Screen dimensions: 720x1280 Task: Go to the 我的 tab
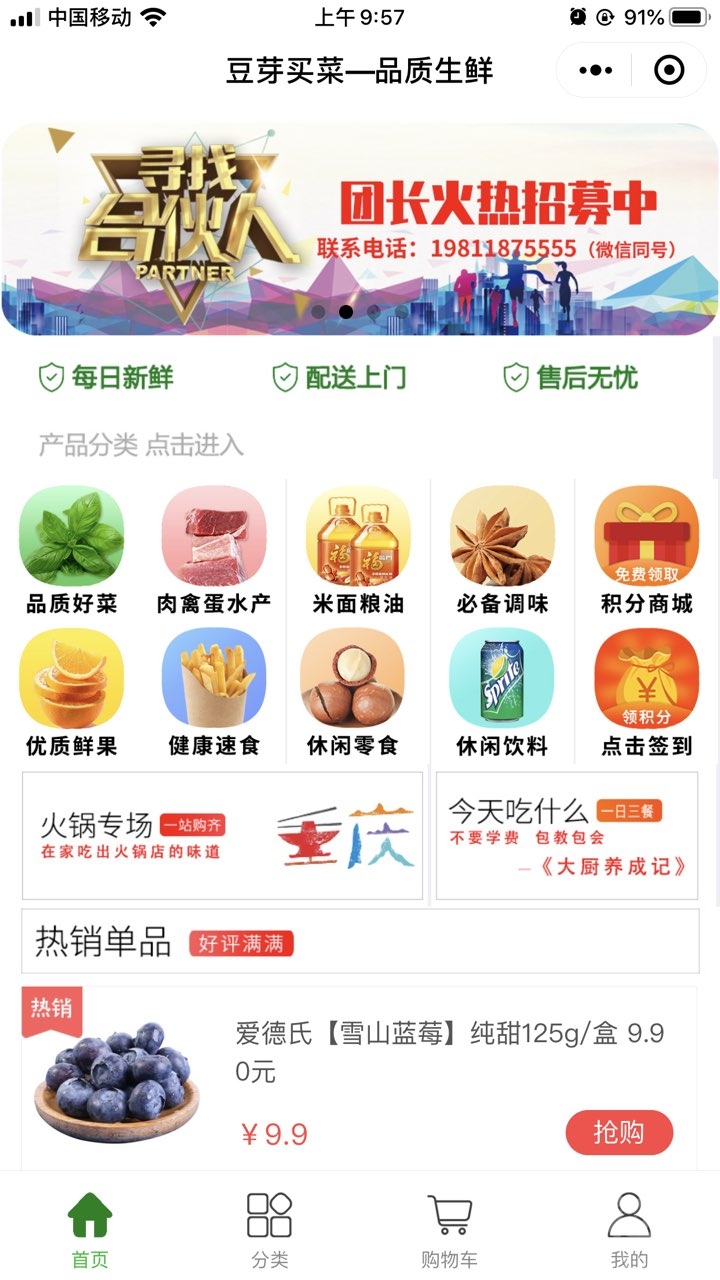click(629, 1229)
